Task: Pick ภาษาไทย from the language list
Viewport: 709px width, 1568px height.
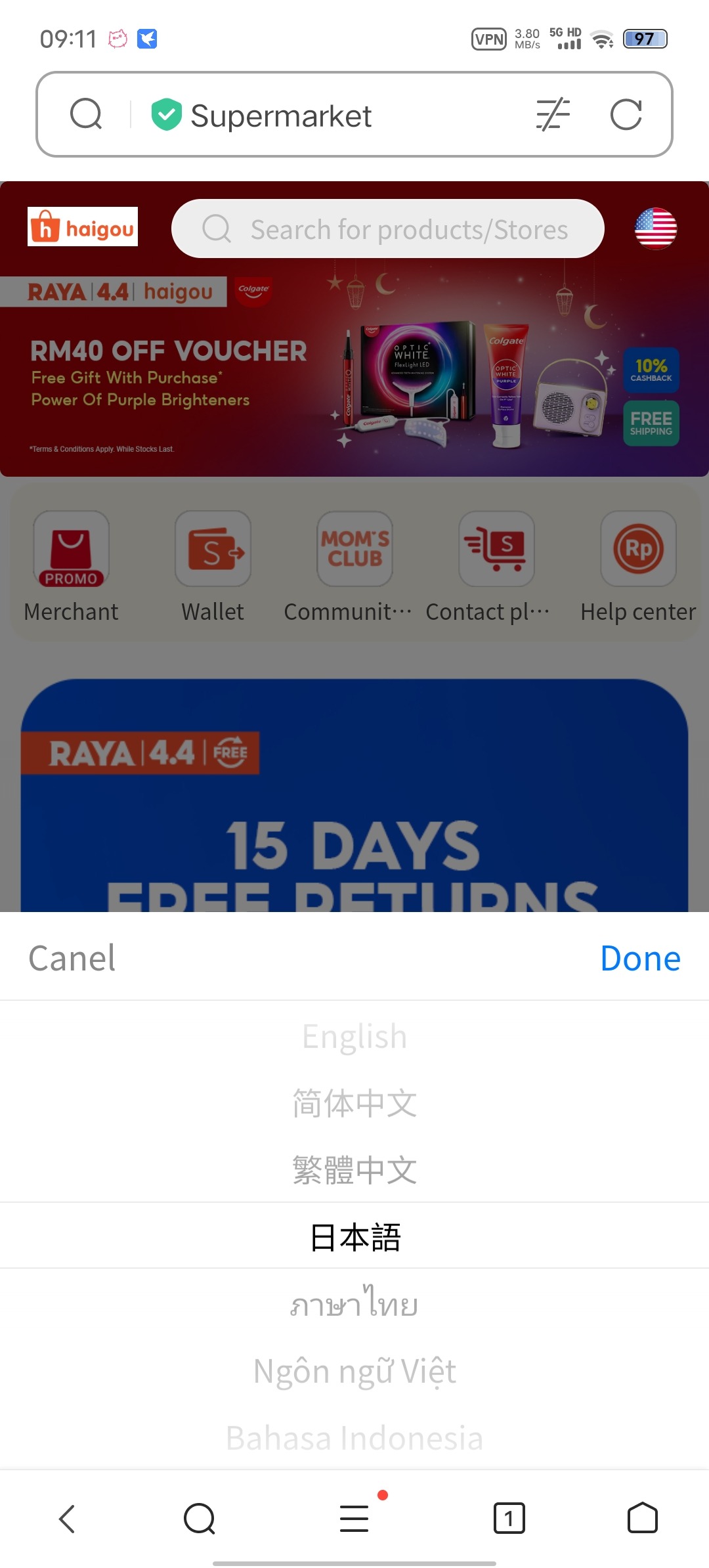Action: (x=354, y=1304)
